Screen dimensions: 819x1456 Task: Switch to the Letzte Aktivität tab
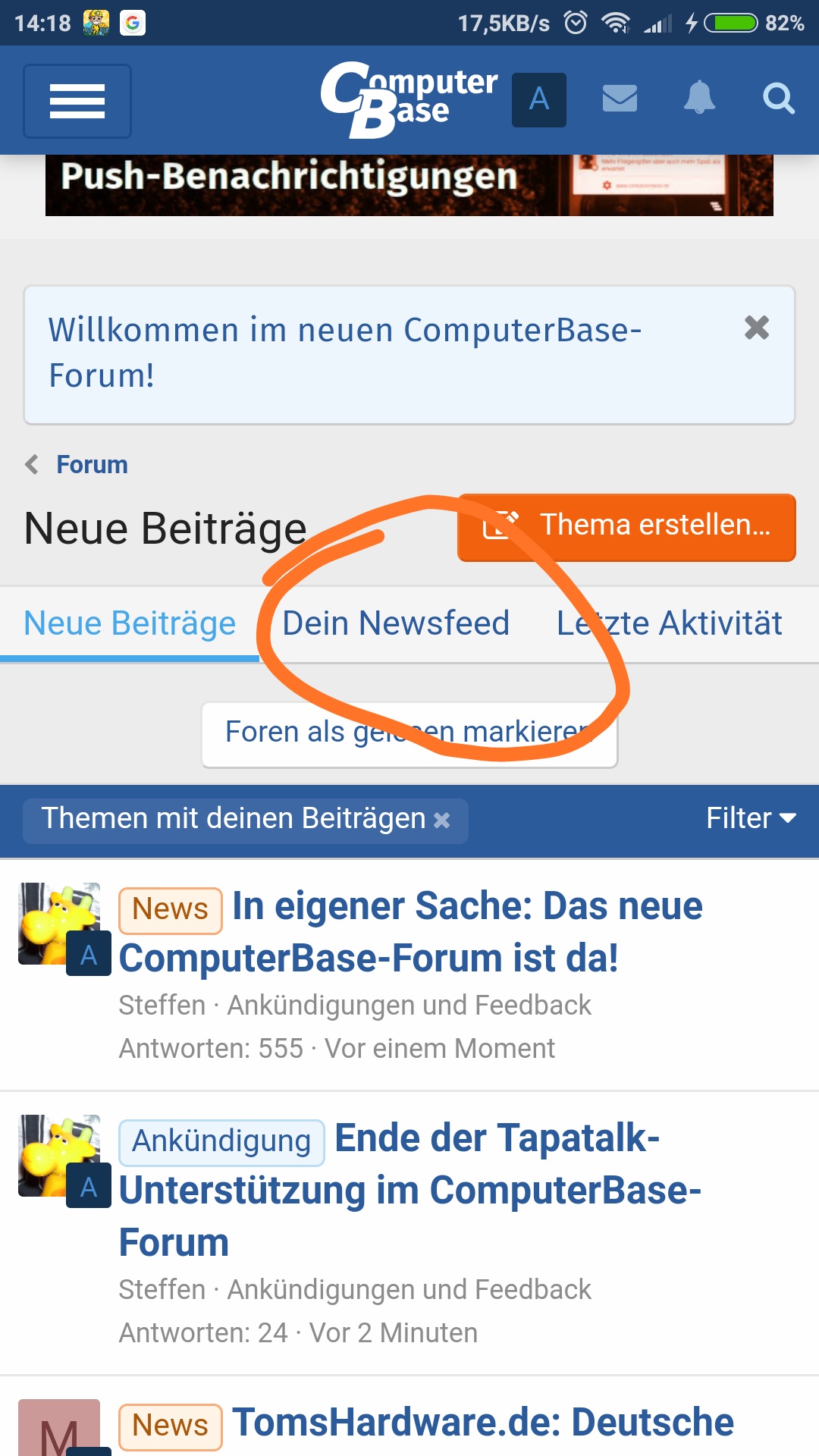[669, 623]
